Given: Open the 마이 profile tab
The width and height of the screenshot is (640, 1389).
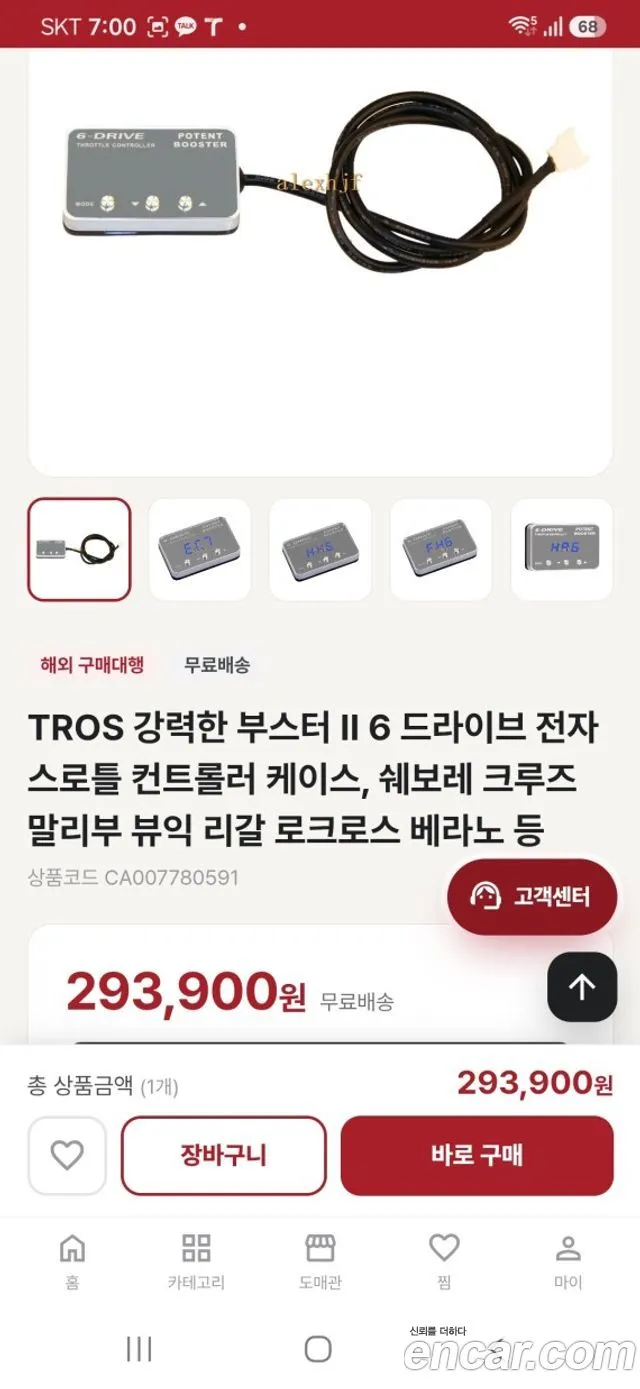Looking at the screenshot, I should click(x=568, y=1261).
